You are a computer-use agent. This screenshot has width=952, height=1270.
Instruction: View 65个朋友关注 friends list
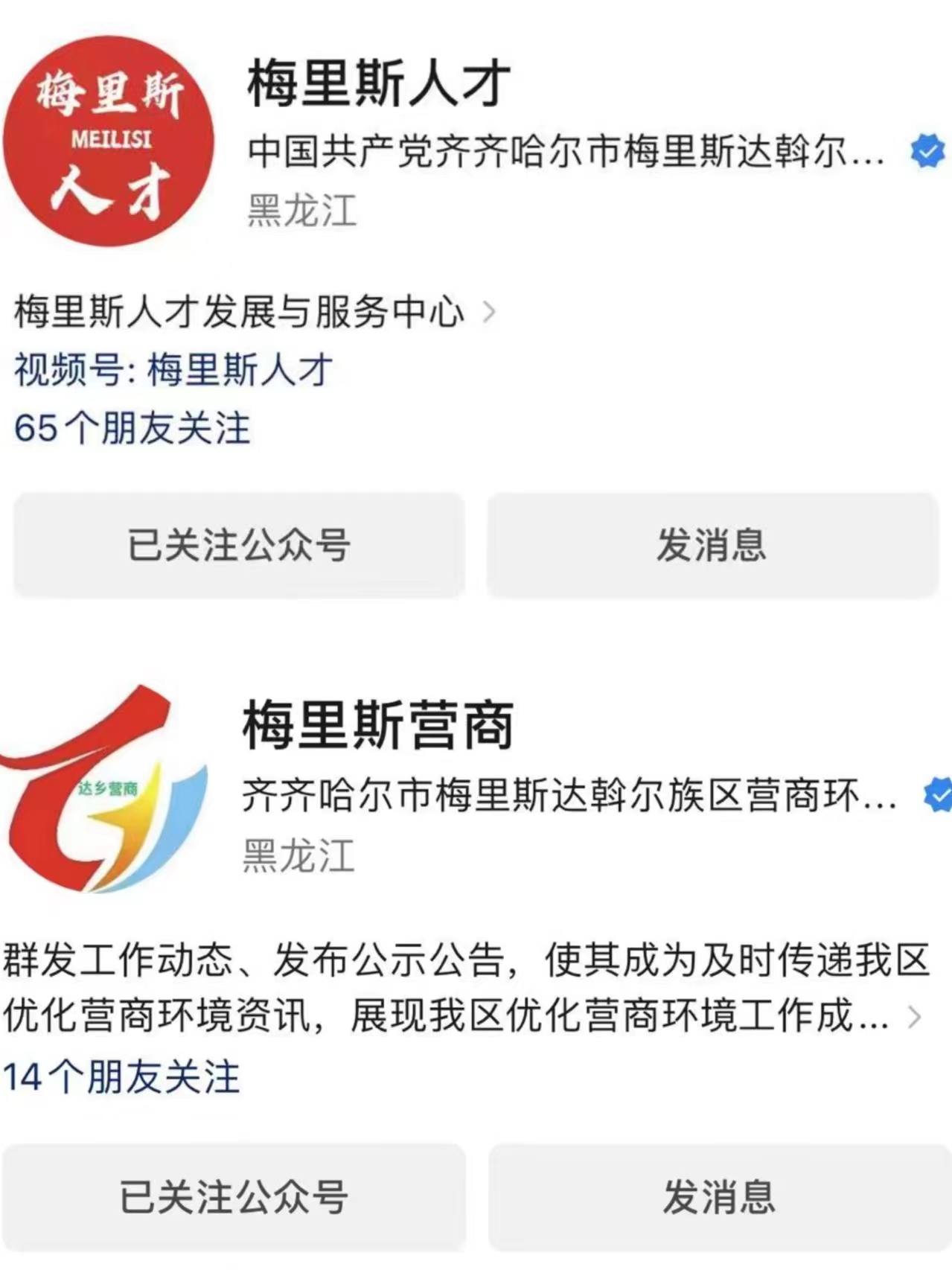132,428
